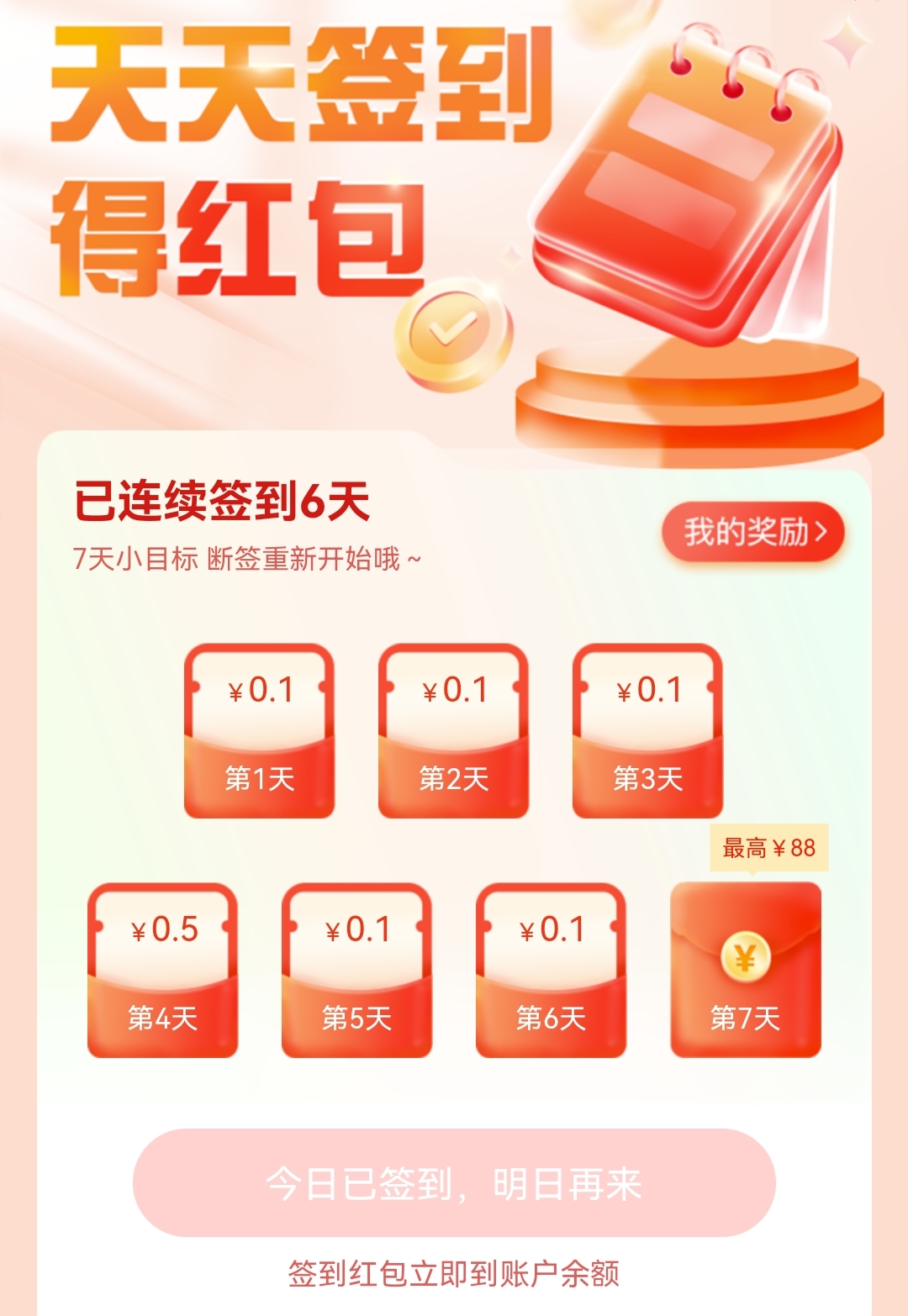This screenshot has height=1316, width=908.
Task: Open the 我的奖励 rewards page
Action: point(753,532)
